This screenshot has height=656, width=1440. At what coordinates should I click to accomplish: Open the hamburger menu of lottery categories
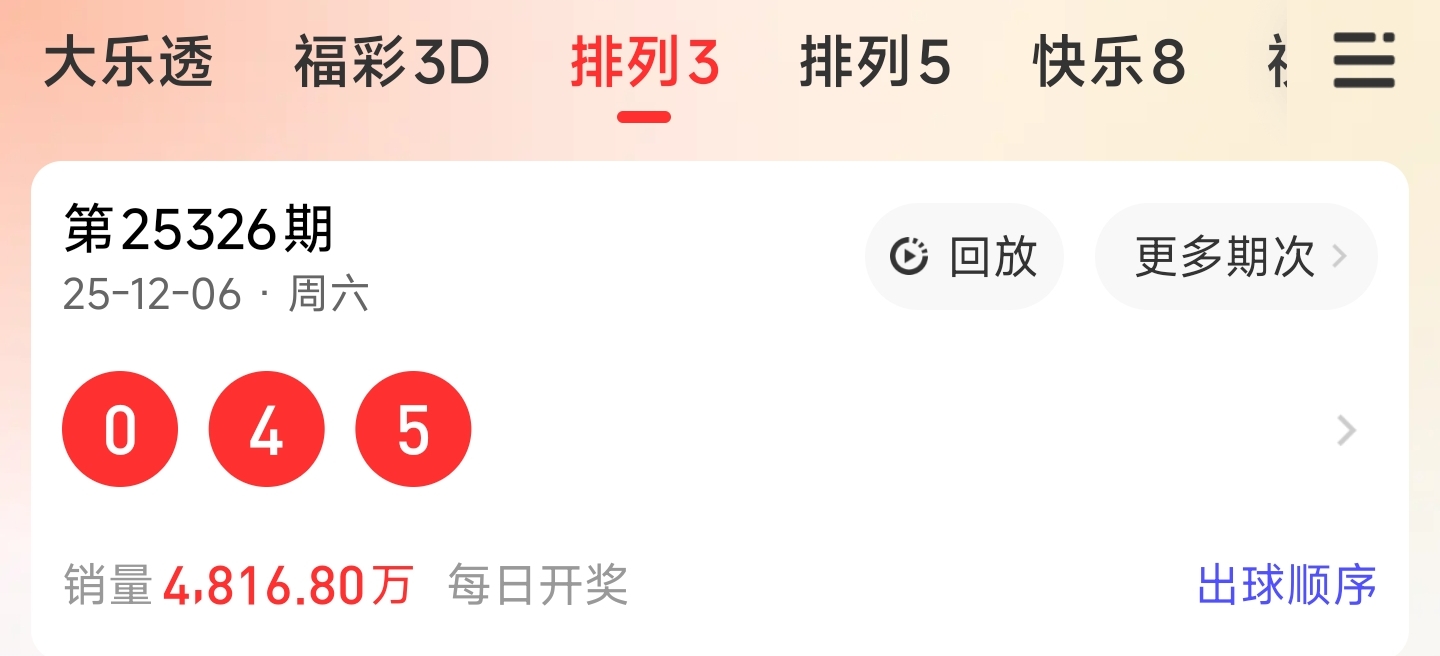click(1363, 61)
